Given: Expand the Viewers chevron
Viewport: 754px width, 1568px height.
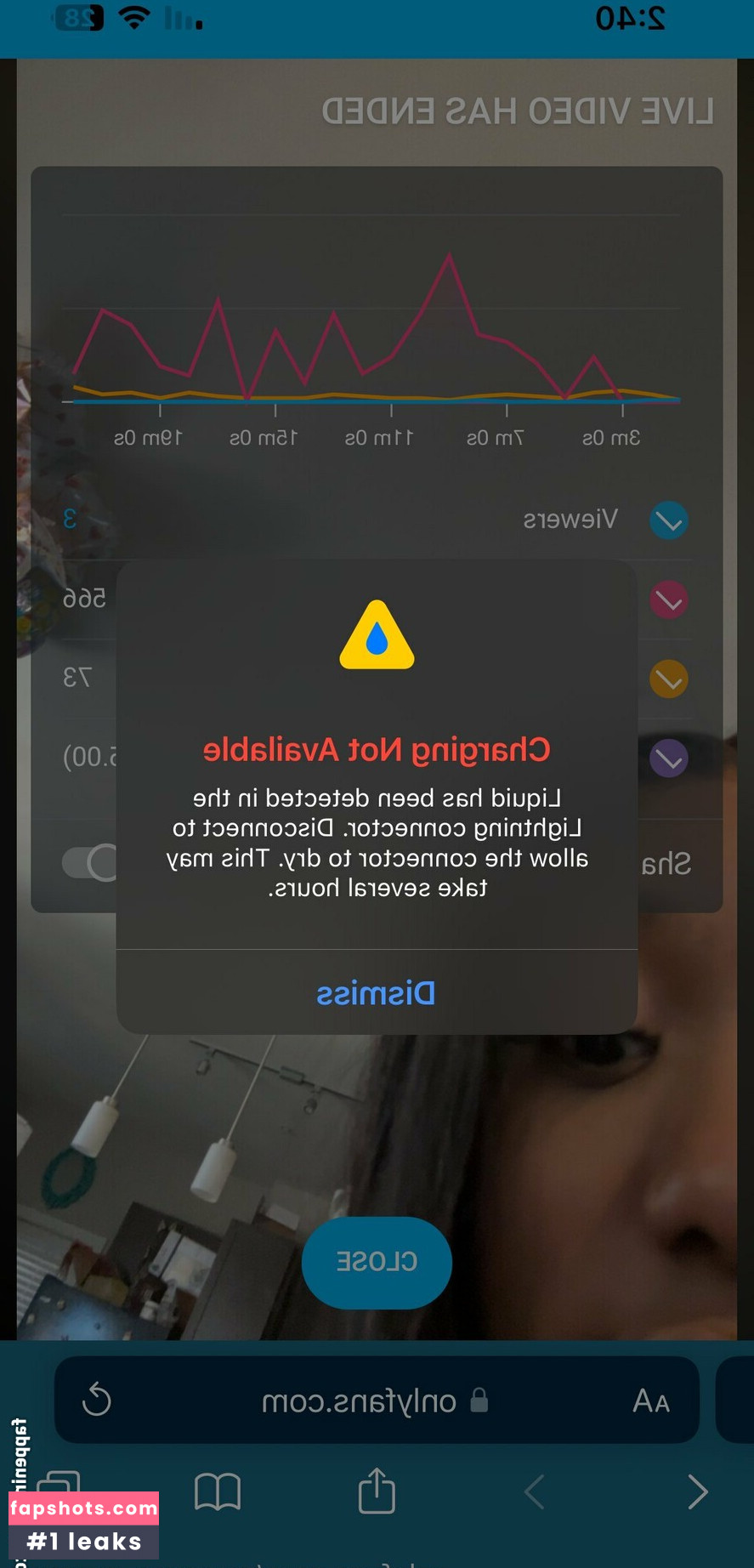Looking at the screenshot, I should (x=669, y=520).
